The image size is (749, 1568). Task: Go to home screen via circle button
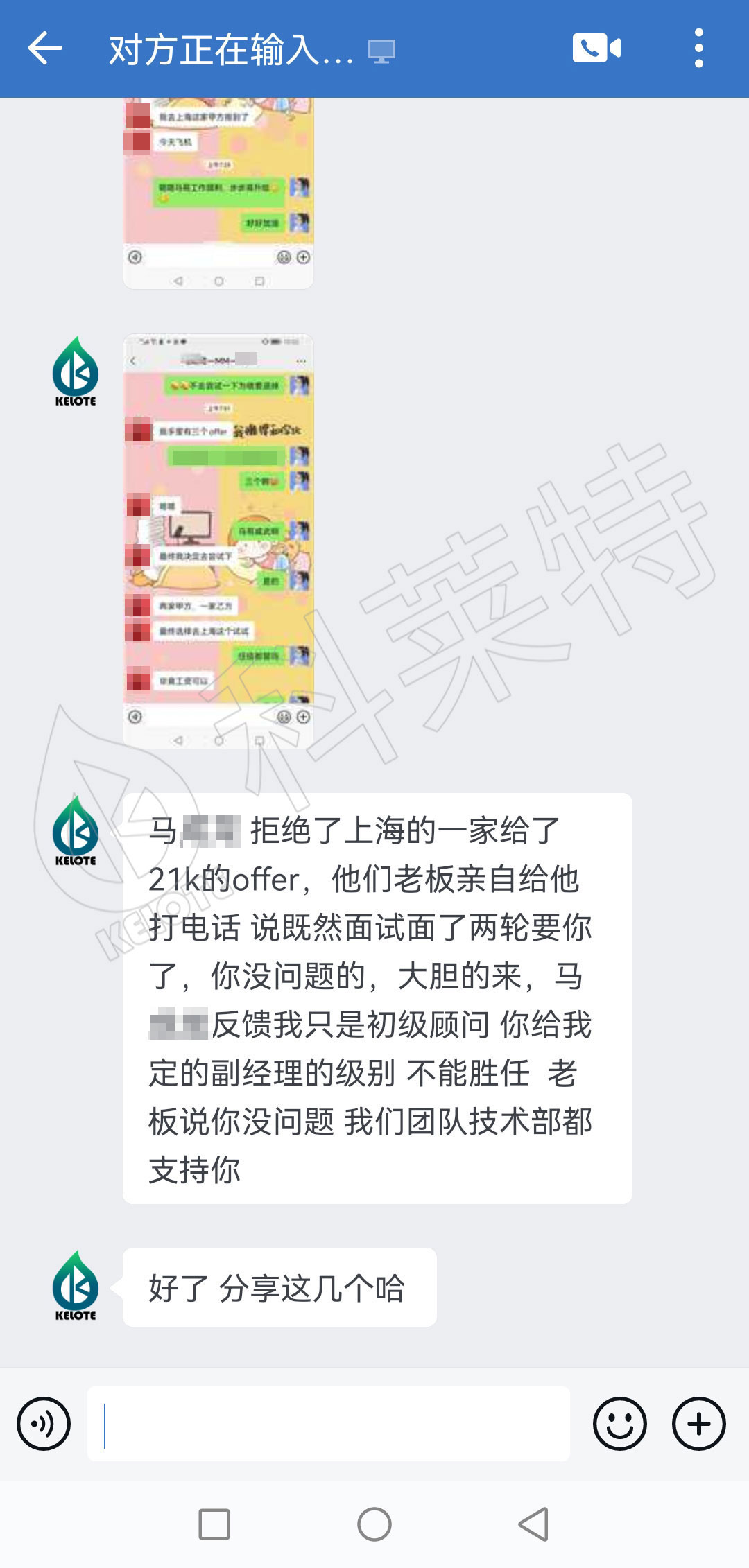click(x=374, y=1524)
